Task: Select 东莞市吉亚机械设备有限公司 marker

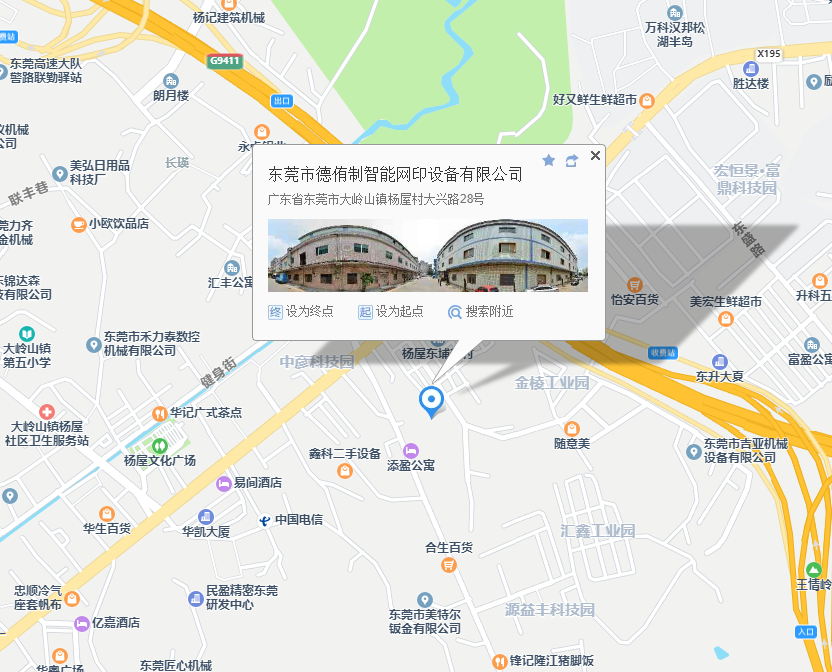Action: coord(693,452)
